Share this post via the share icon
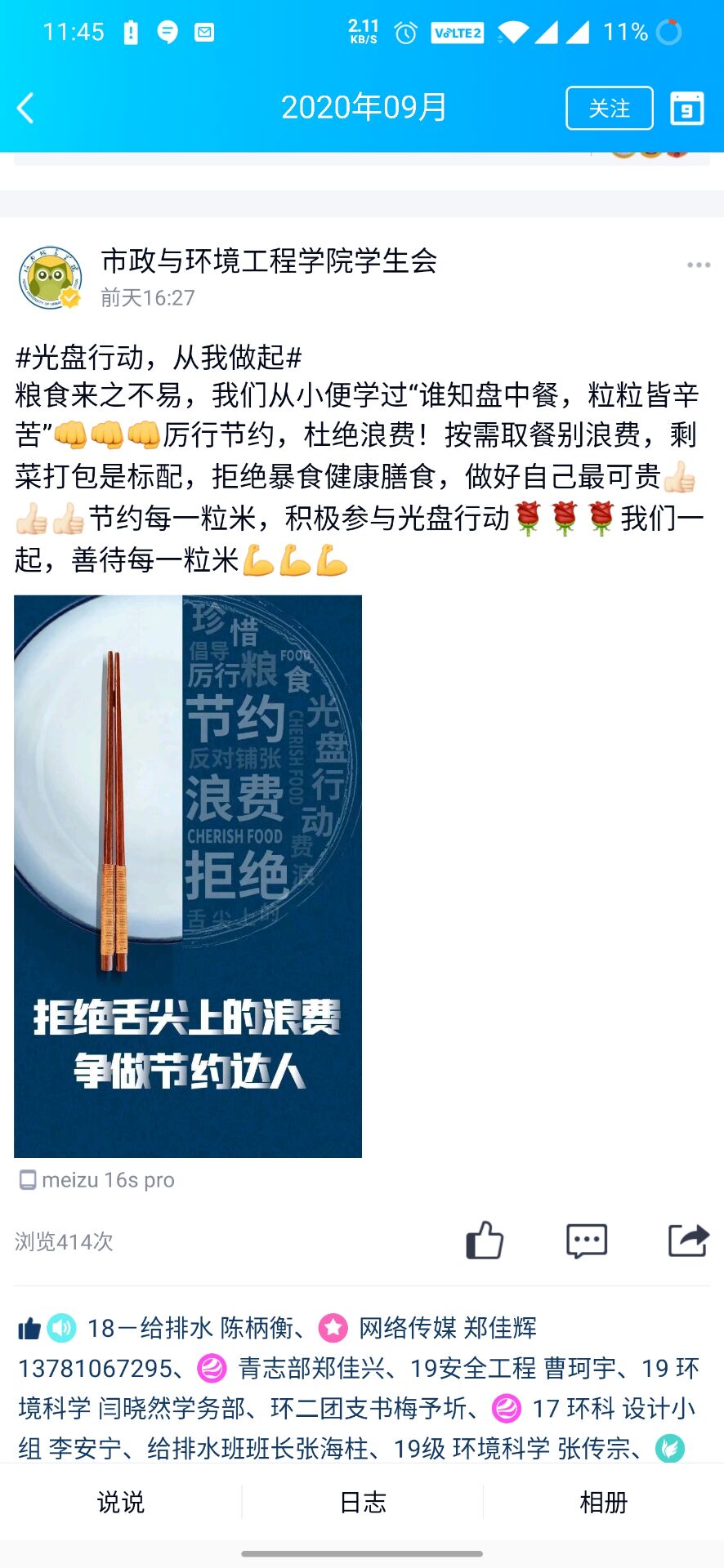The width and height of the screenshot is (724, 1568). (688, 1241)
